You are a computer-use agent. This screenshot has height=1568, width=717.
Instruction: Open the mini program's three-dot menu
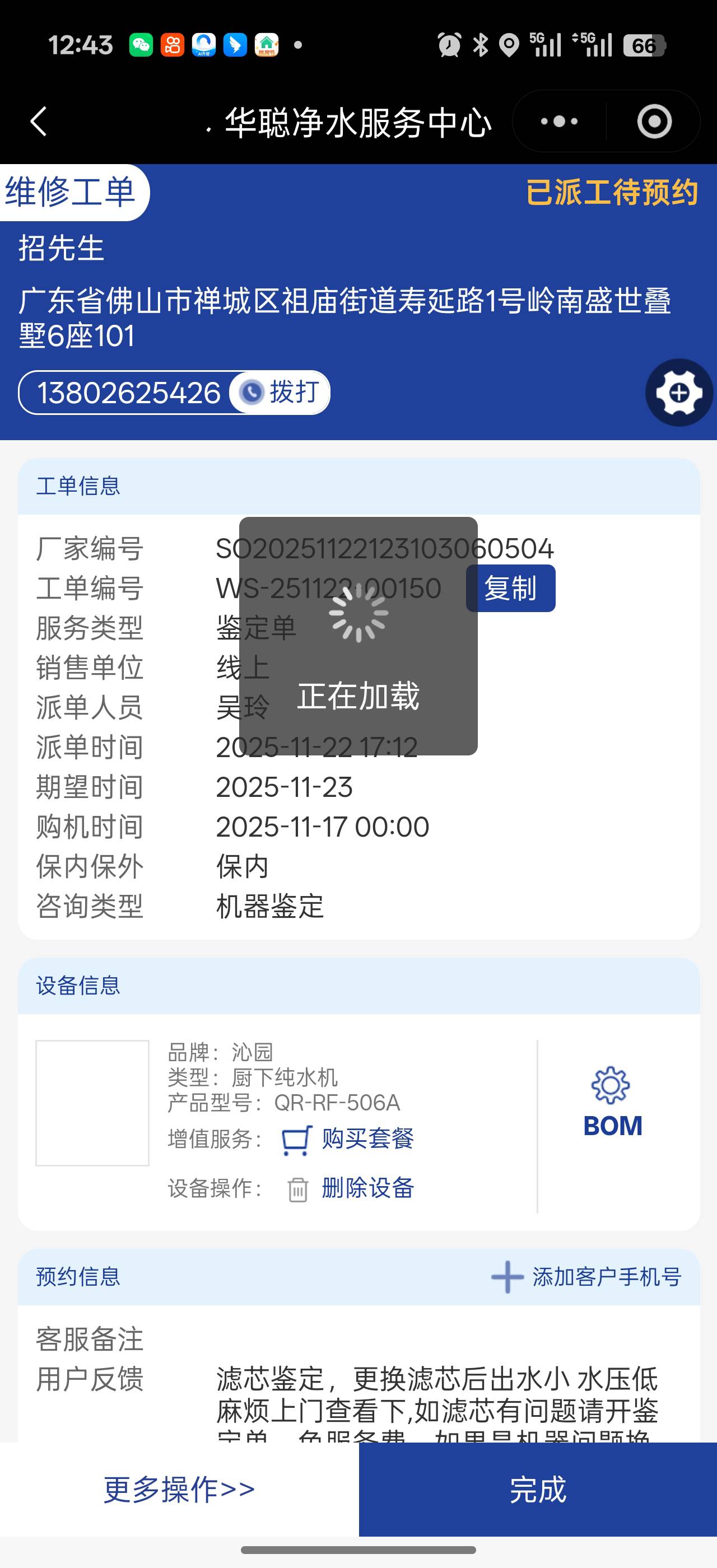coord(560,121)
